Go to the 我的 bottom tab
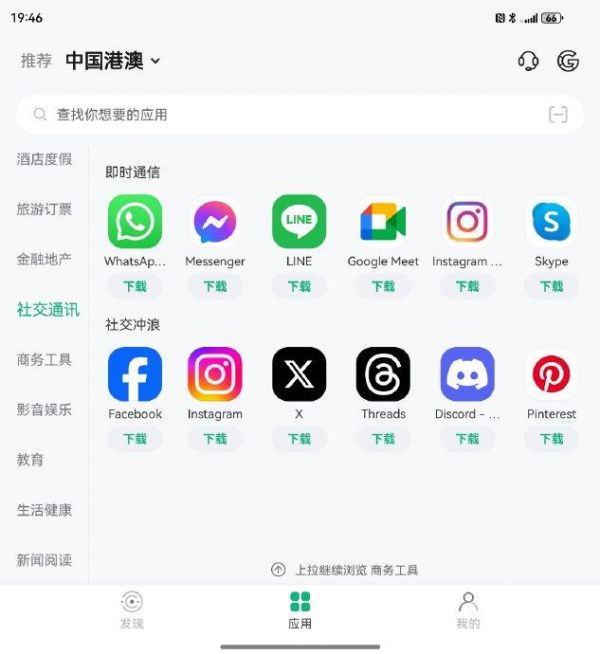 point(467,609)
